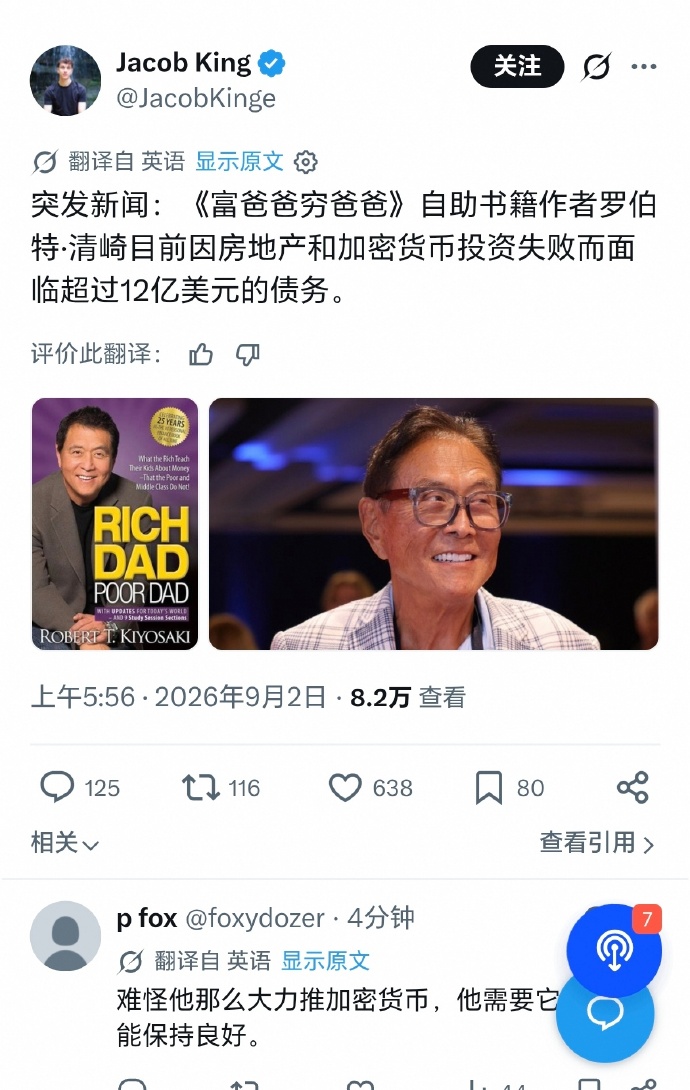This screenshot has height=1090, width=690.
Task: Tap the floating Spaces button with badge 7
Action: coord(614,950)
